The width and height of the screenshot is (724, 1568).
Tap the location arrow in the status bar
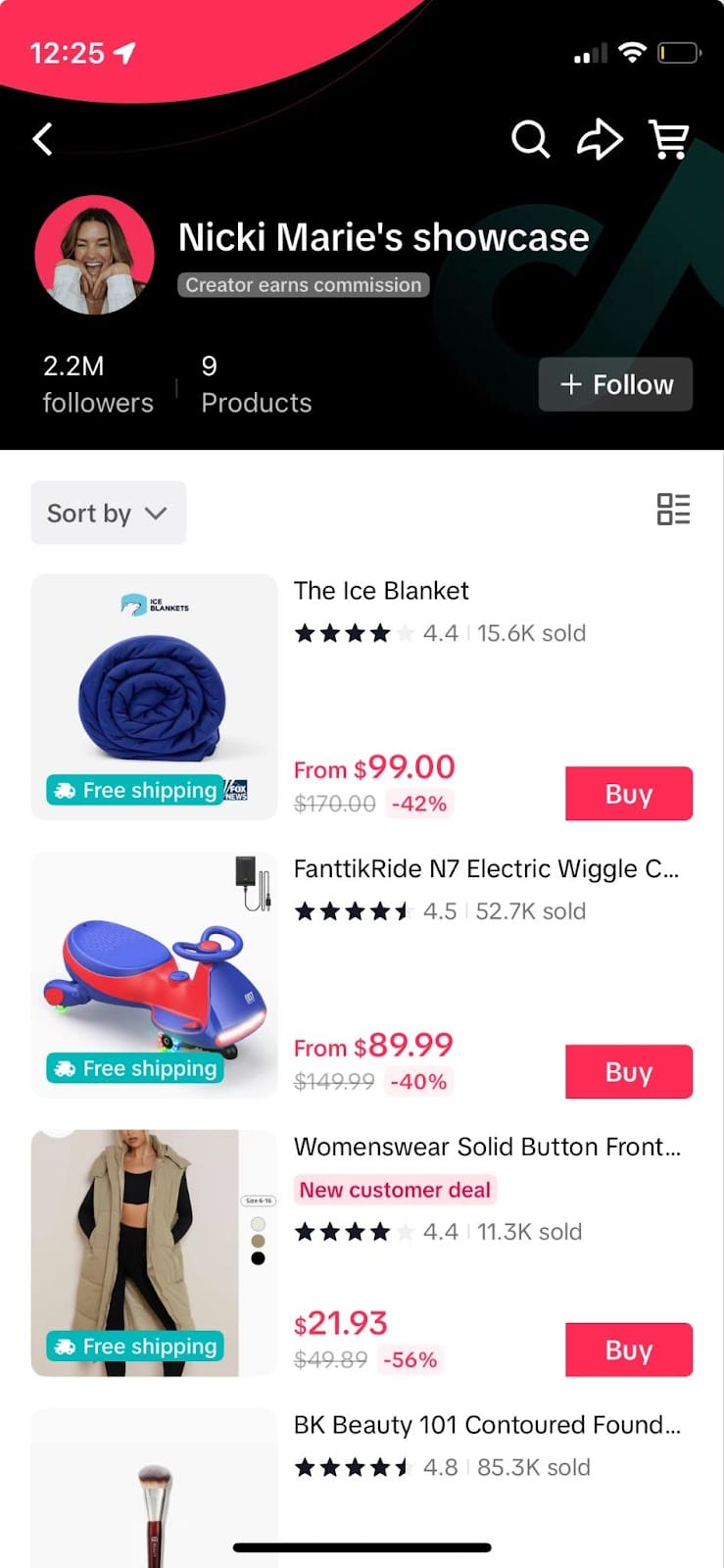click(x=121, y=52)
